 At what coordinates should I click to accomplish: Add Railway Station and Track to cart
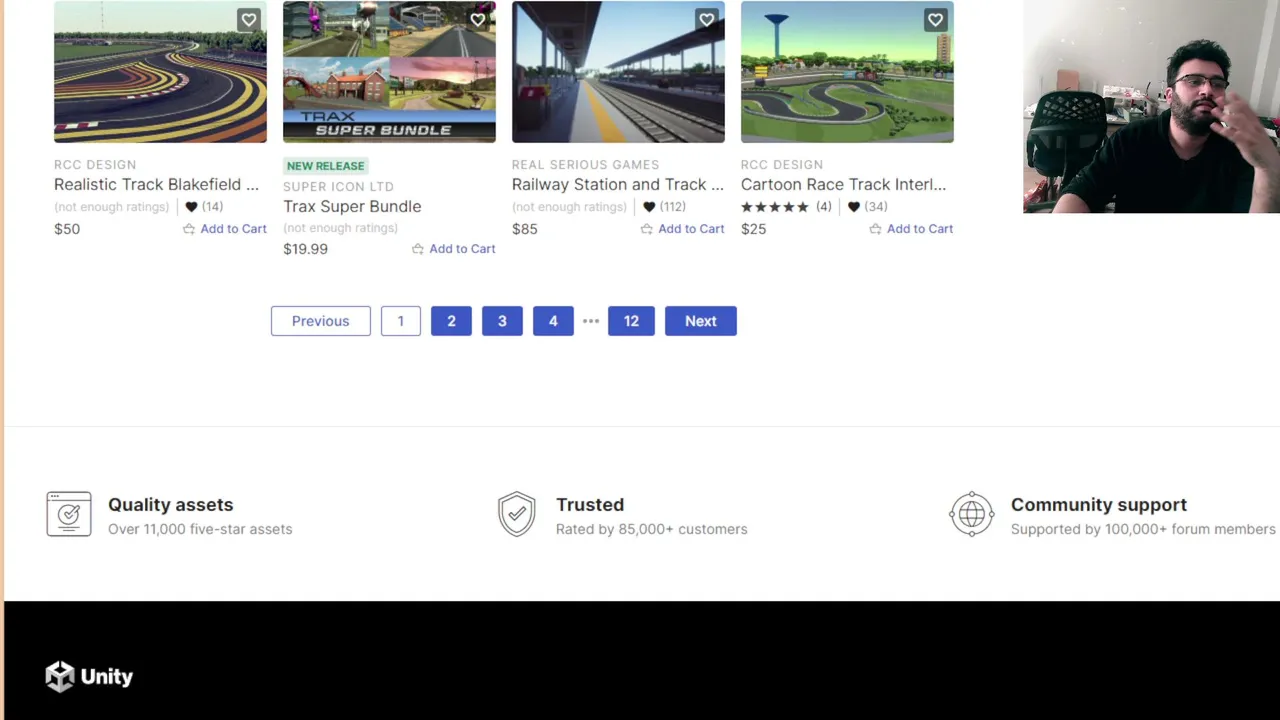pos(683,229)
